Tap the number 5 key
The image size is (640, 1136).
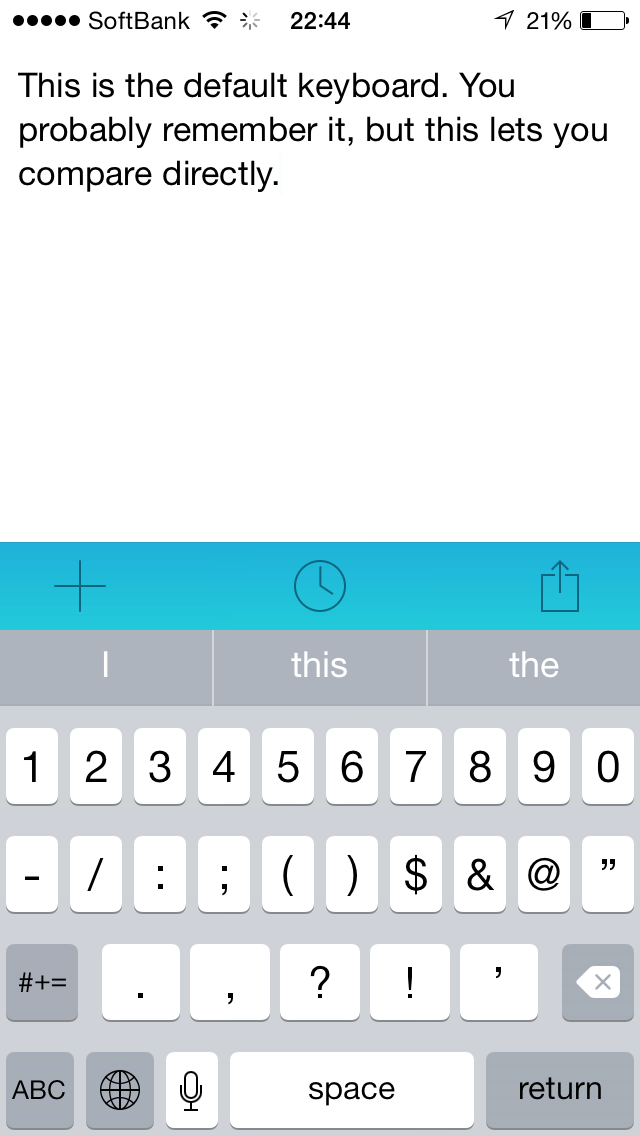(x=288, y=767)
